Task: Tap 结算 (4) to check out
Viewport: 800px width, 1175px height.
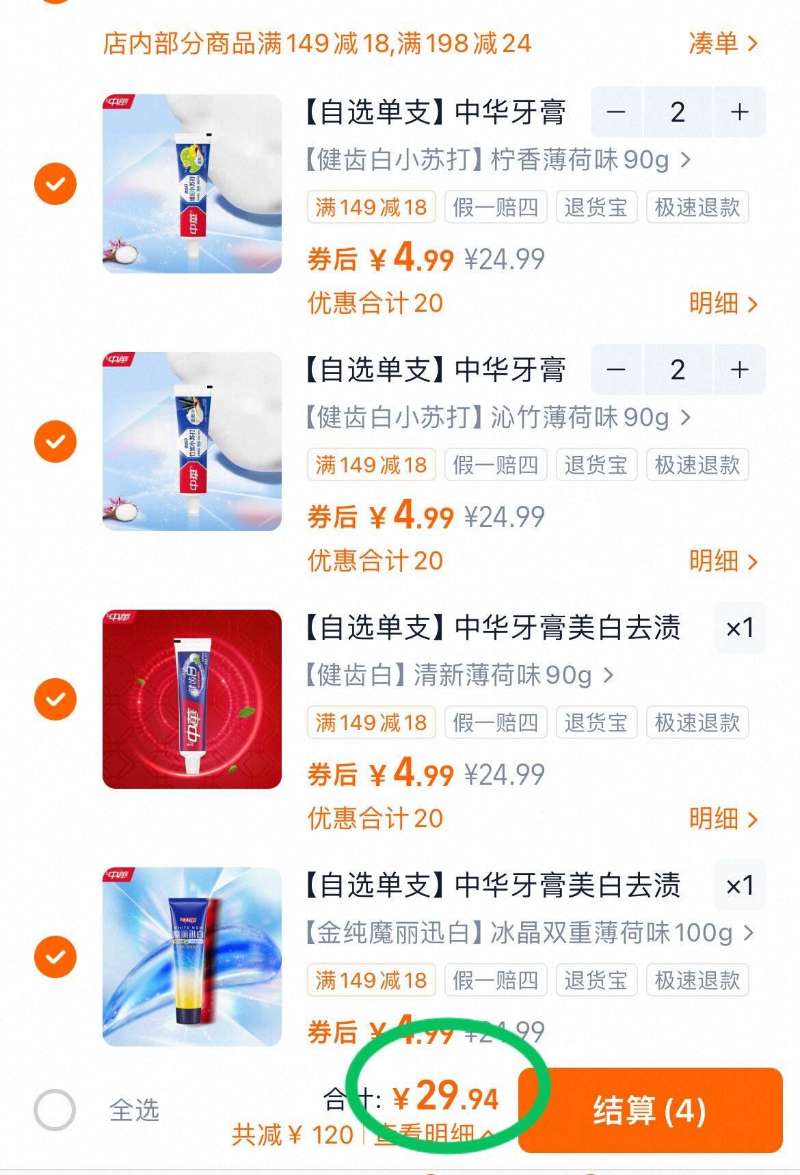Action: [x=649, y=1110]
